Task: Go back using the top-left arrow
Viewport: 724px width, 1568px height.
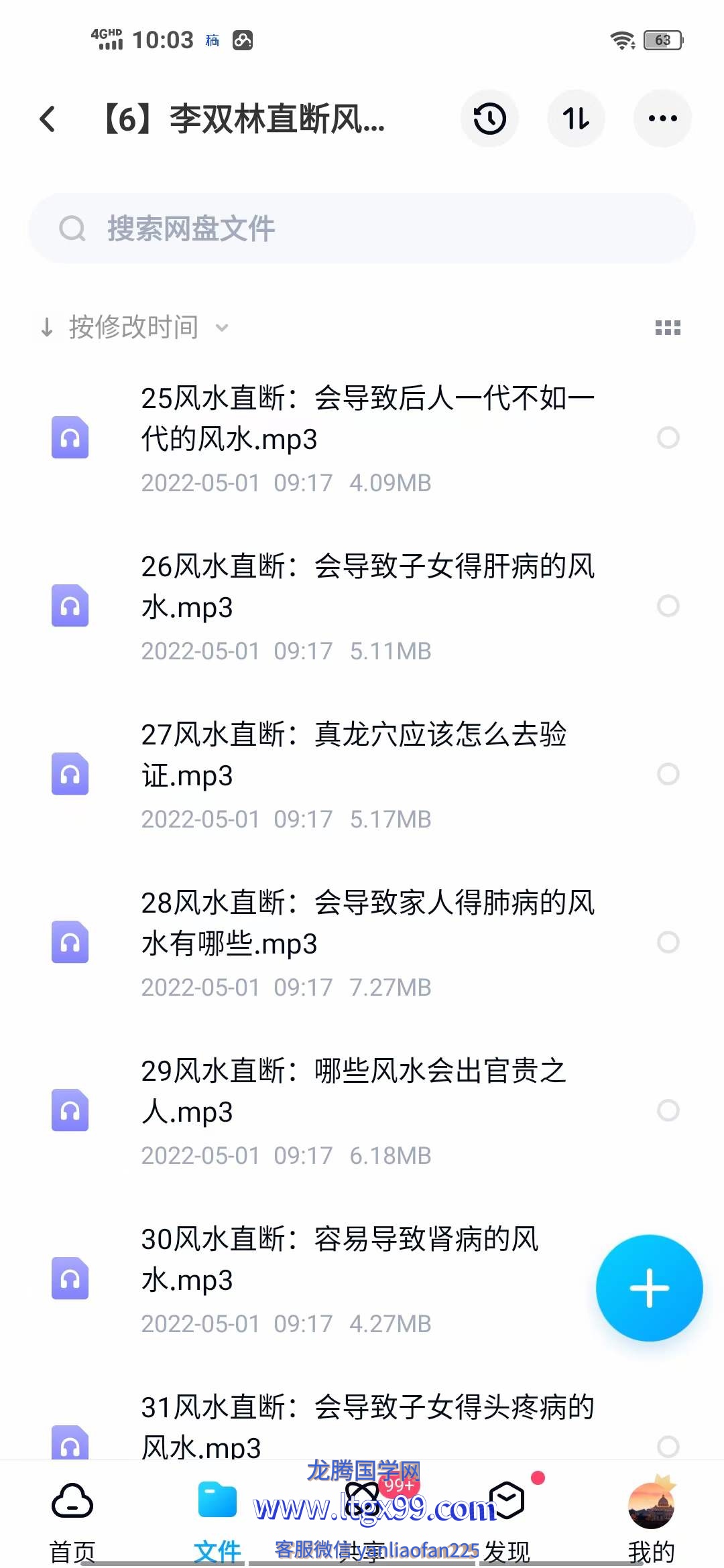Action: pos(48,119)
